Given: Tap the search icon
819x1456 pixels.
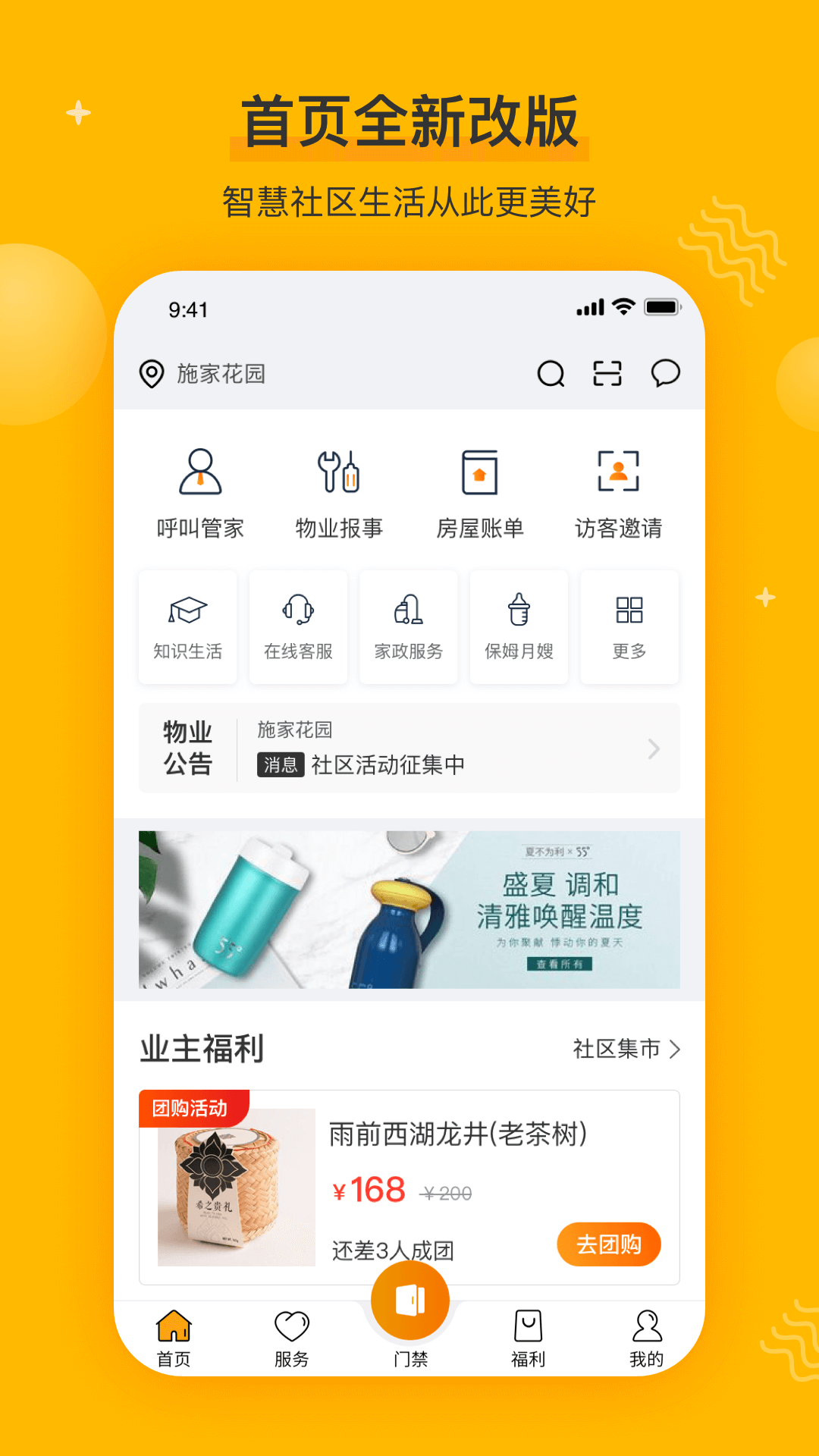Looking at the screenshot, I should [x=551, y=373].
